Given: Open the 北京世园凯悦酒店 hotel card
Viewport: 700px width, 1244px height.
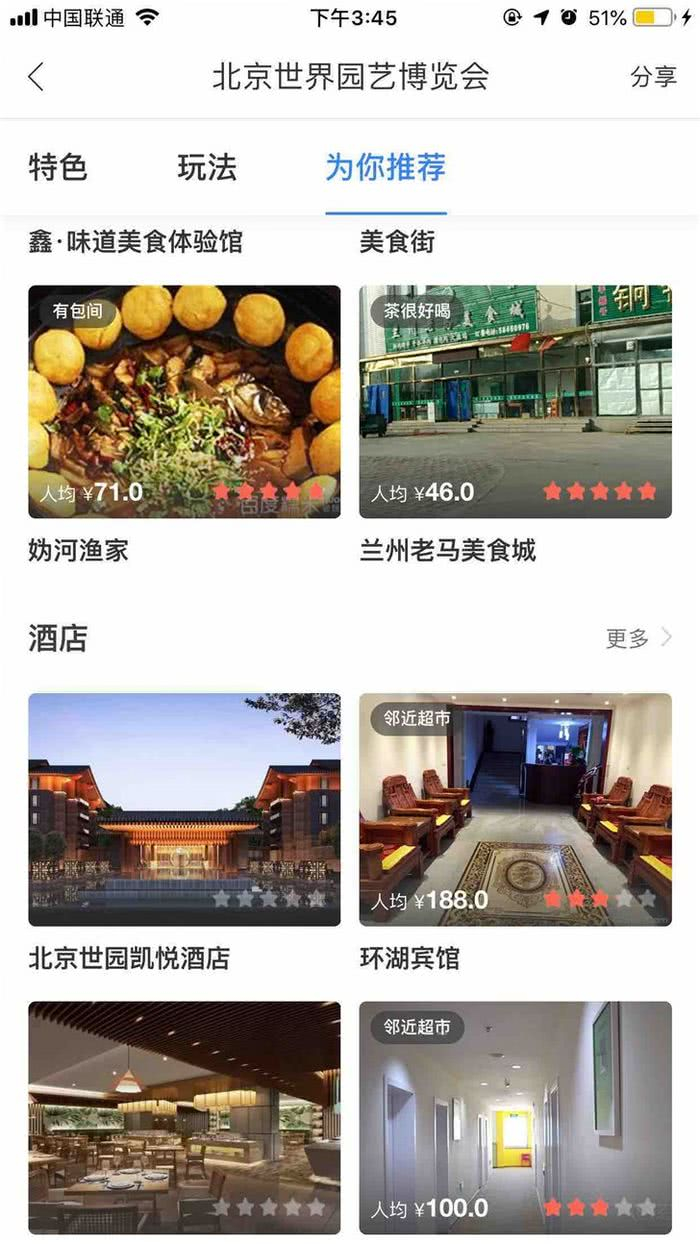Looking at the screenshot, I should (184, 809).
